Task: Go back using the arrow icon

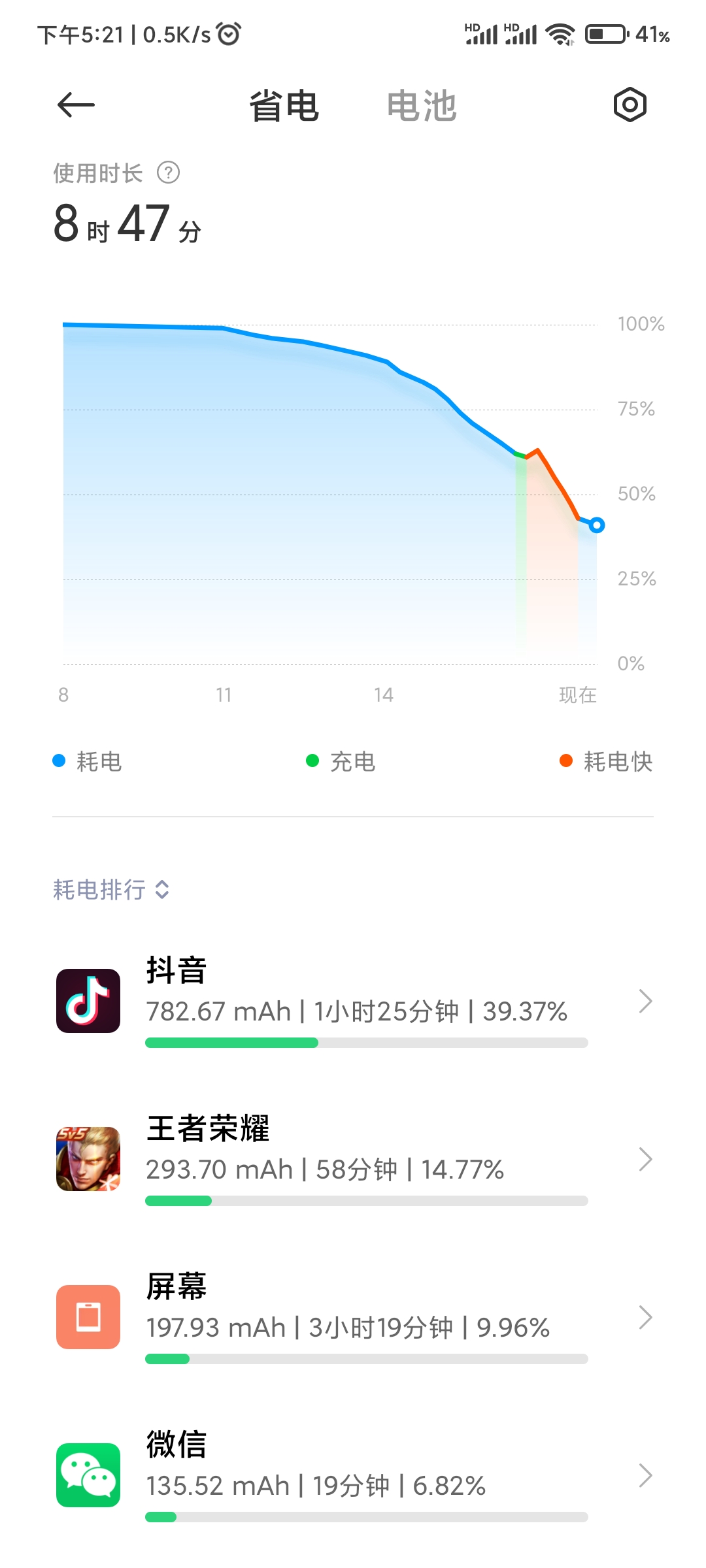Action: (76, 105)
